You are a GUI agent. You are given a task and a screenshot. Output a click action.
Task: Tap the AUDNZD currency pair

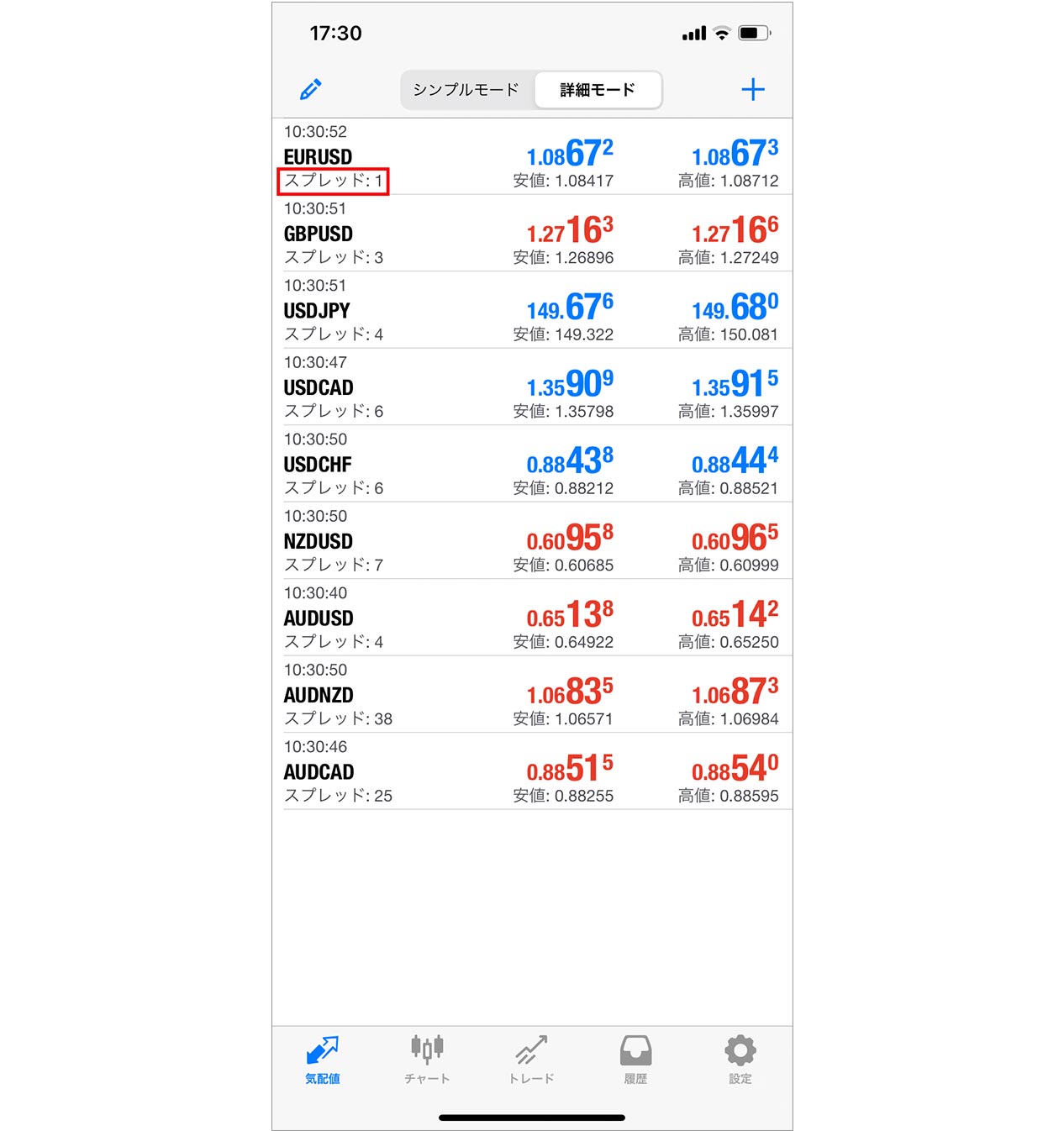point(532,695)
